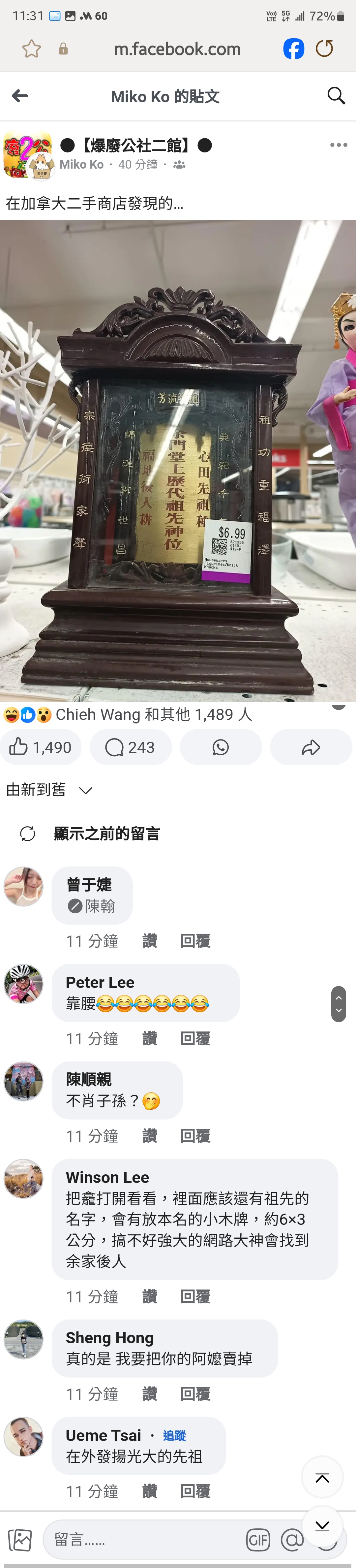Open search in Miko Ko's posts

[x=336, y=96]
